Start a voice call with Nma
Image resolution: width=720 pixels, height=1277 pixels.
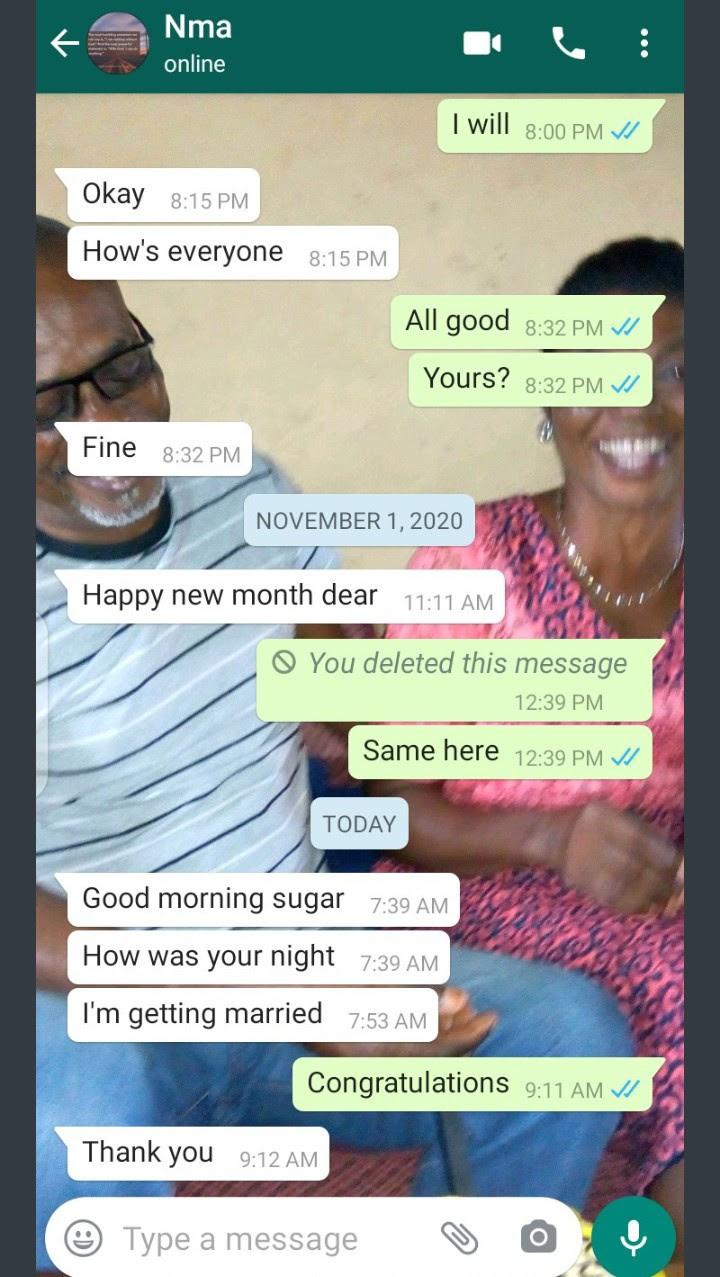point(569,43)
